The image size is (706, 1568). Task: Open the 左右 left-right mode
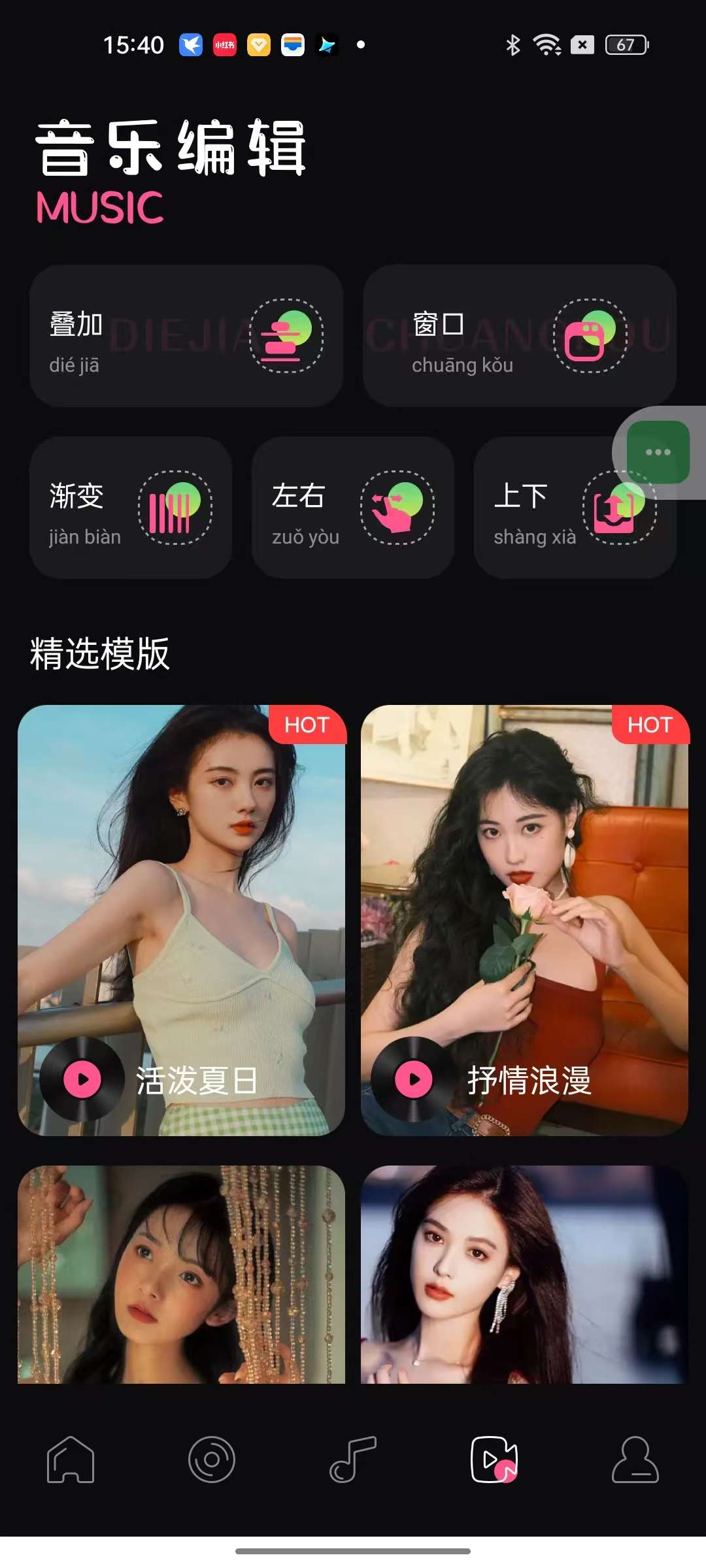coord(353,508)
